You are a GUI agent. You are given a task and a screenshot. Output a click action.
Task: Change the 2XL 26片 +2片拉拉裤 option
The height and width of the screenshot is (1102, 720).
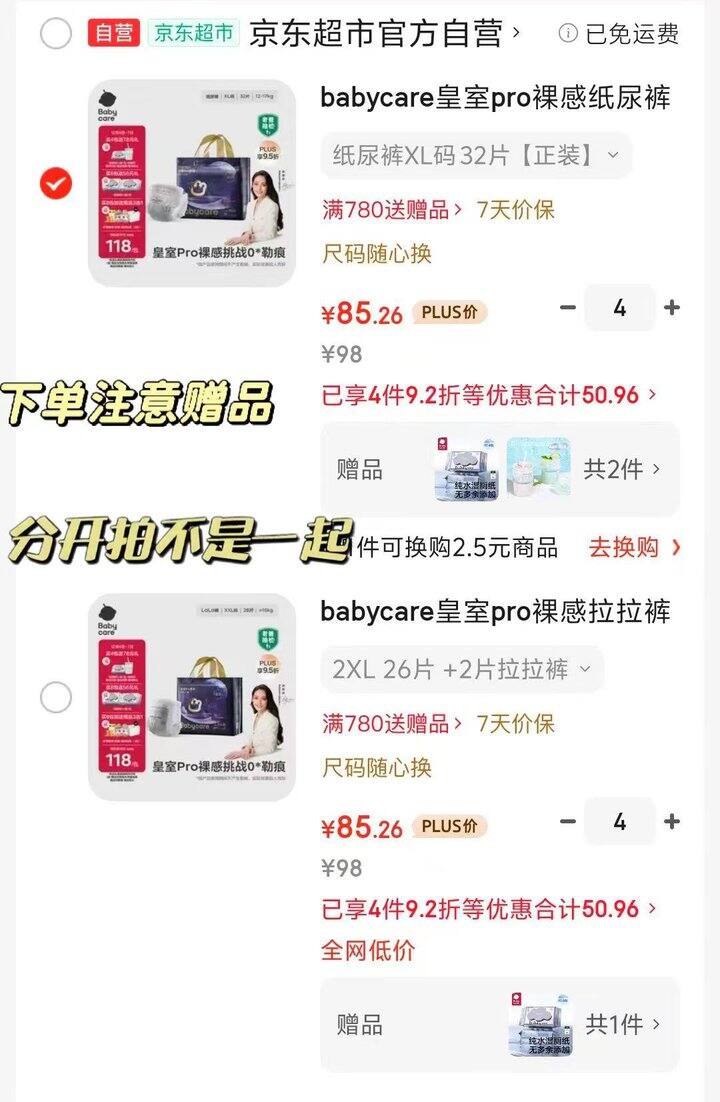pyautogui.click(x=462, y=670)
